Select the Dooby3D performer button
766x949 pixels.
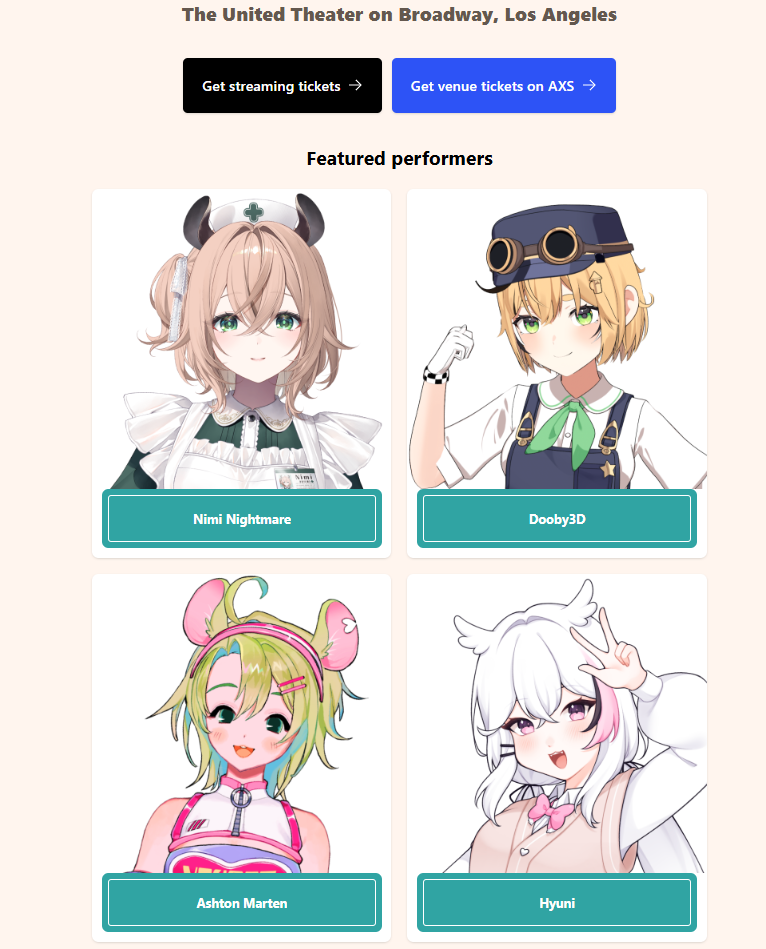tap(557, 519)
